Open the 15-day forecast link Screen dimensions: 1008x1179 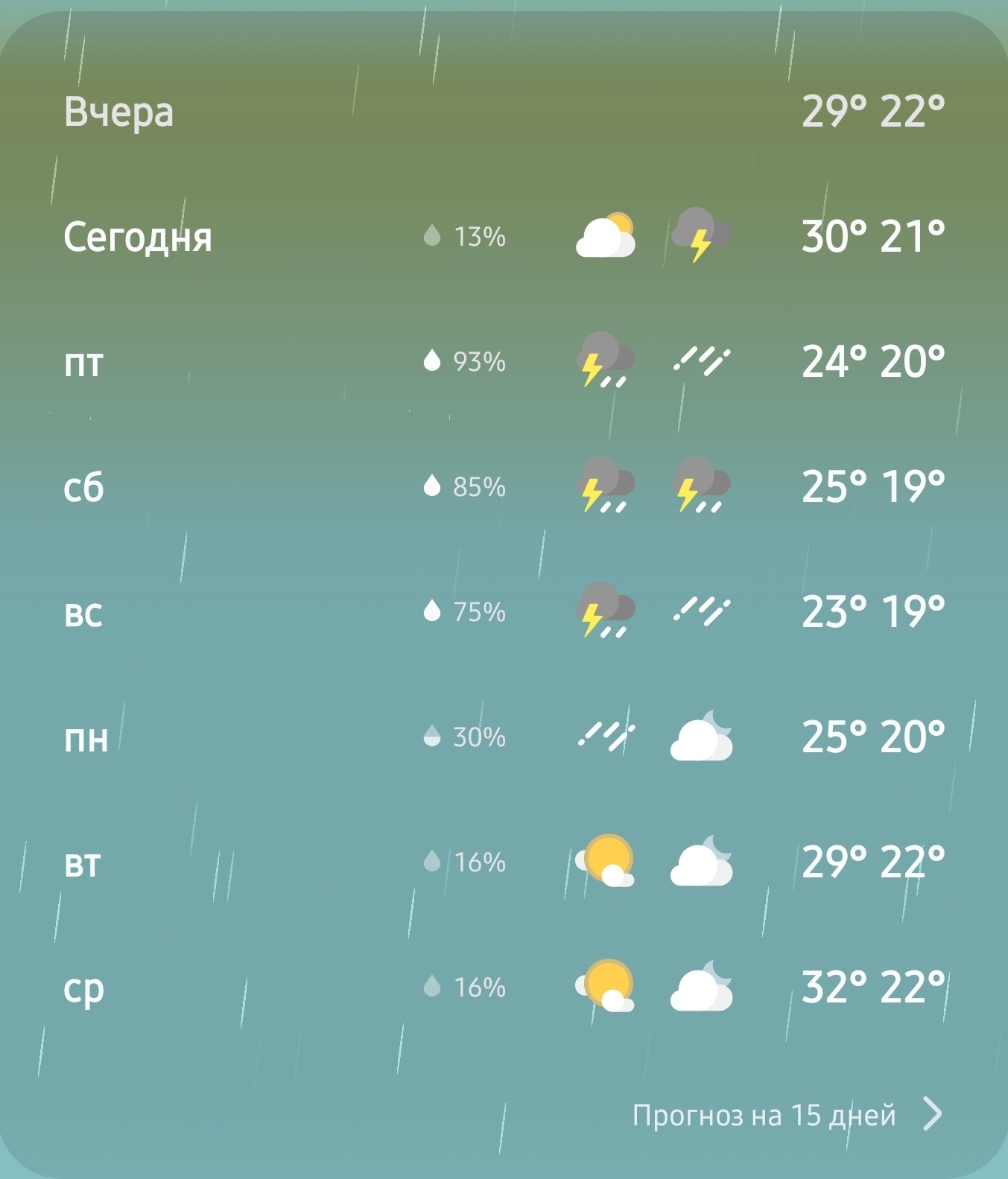787,1115
